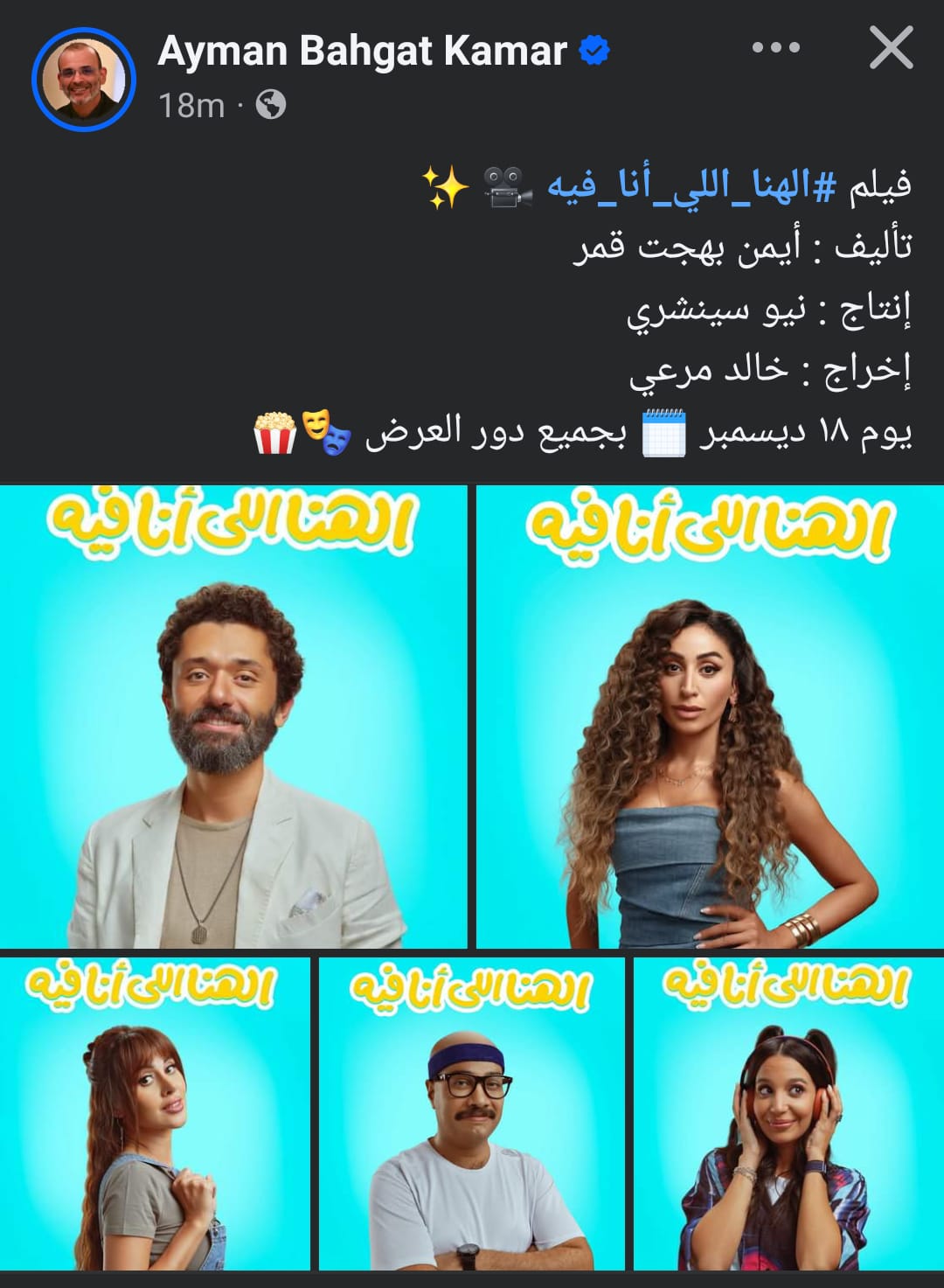This screenshot has height=1288, width=944.
Task: Dismiss this post with the X
Action: tap(891, 48)
